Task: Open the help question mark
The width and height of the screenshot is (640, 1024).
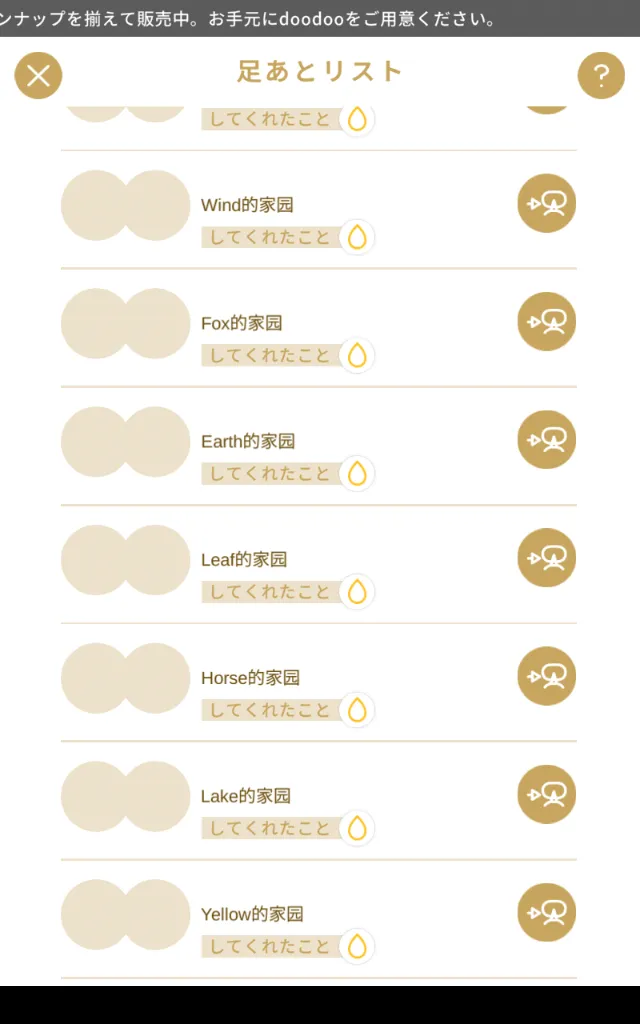Action: coord(601,76)
